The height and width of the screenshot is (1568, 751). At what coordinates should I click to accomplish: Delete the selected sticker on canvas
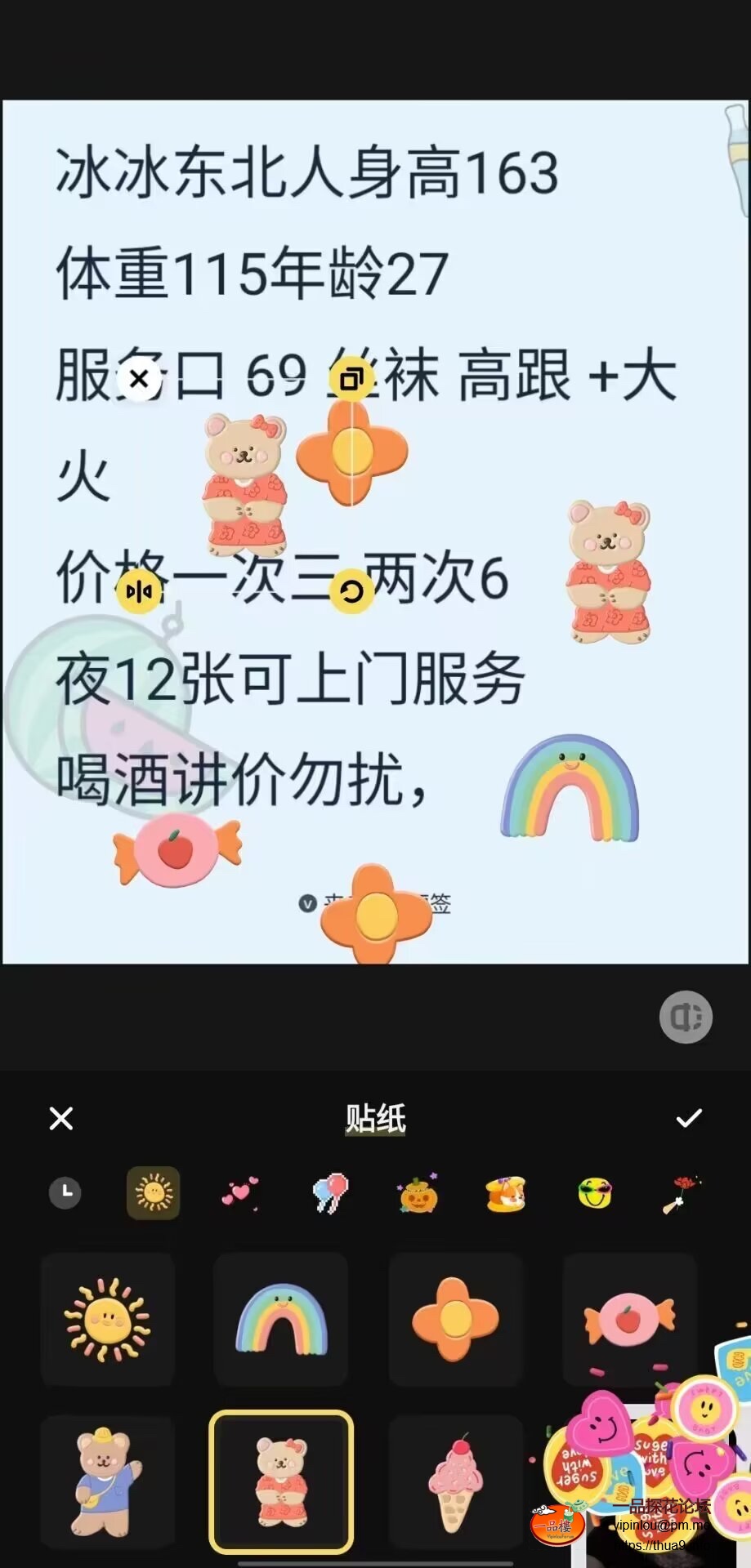tap(140, 379)
